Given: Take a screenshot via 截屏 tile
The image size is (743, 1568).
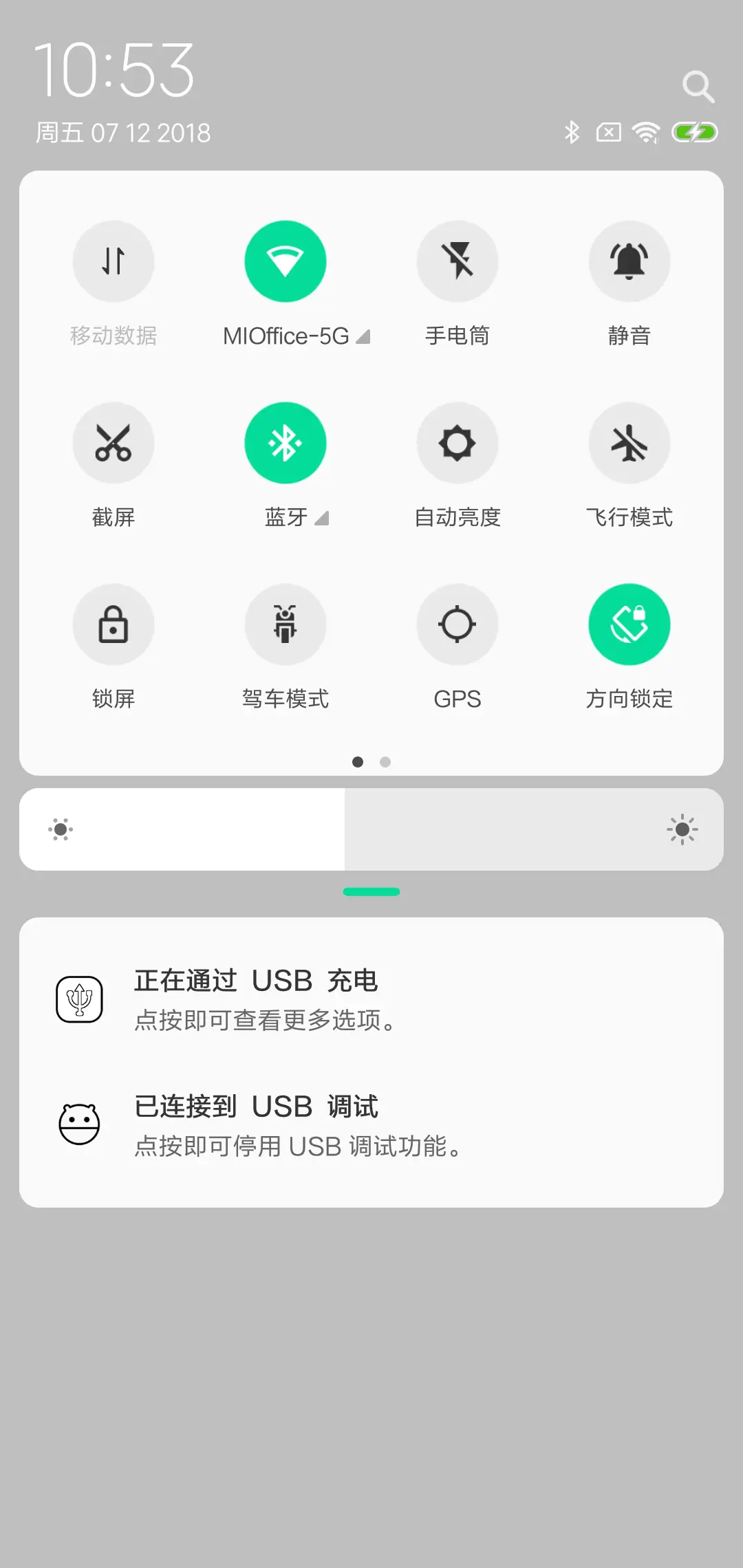Looking at the screenshot, I should [114, 443].
